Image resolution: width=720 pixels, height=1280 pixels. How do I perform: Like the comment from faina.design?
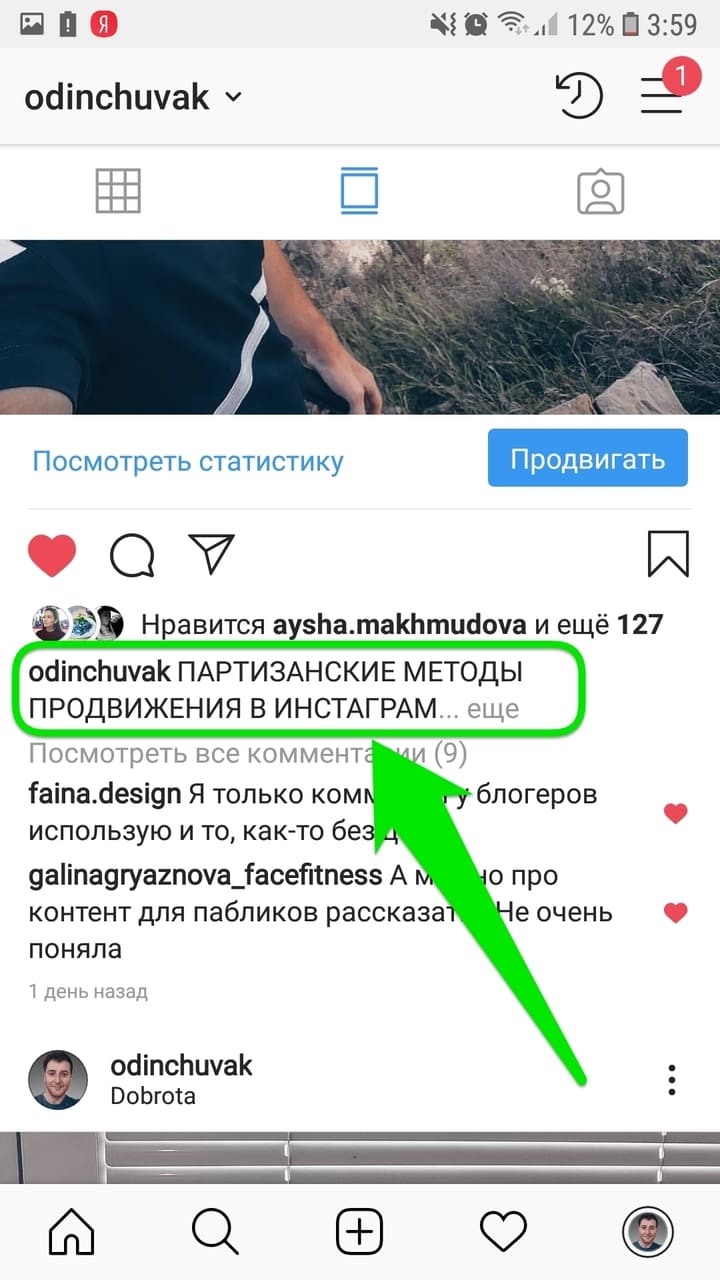tap(676, 813)
